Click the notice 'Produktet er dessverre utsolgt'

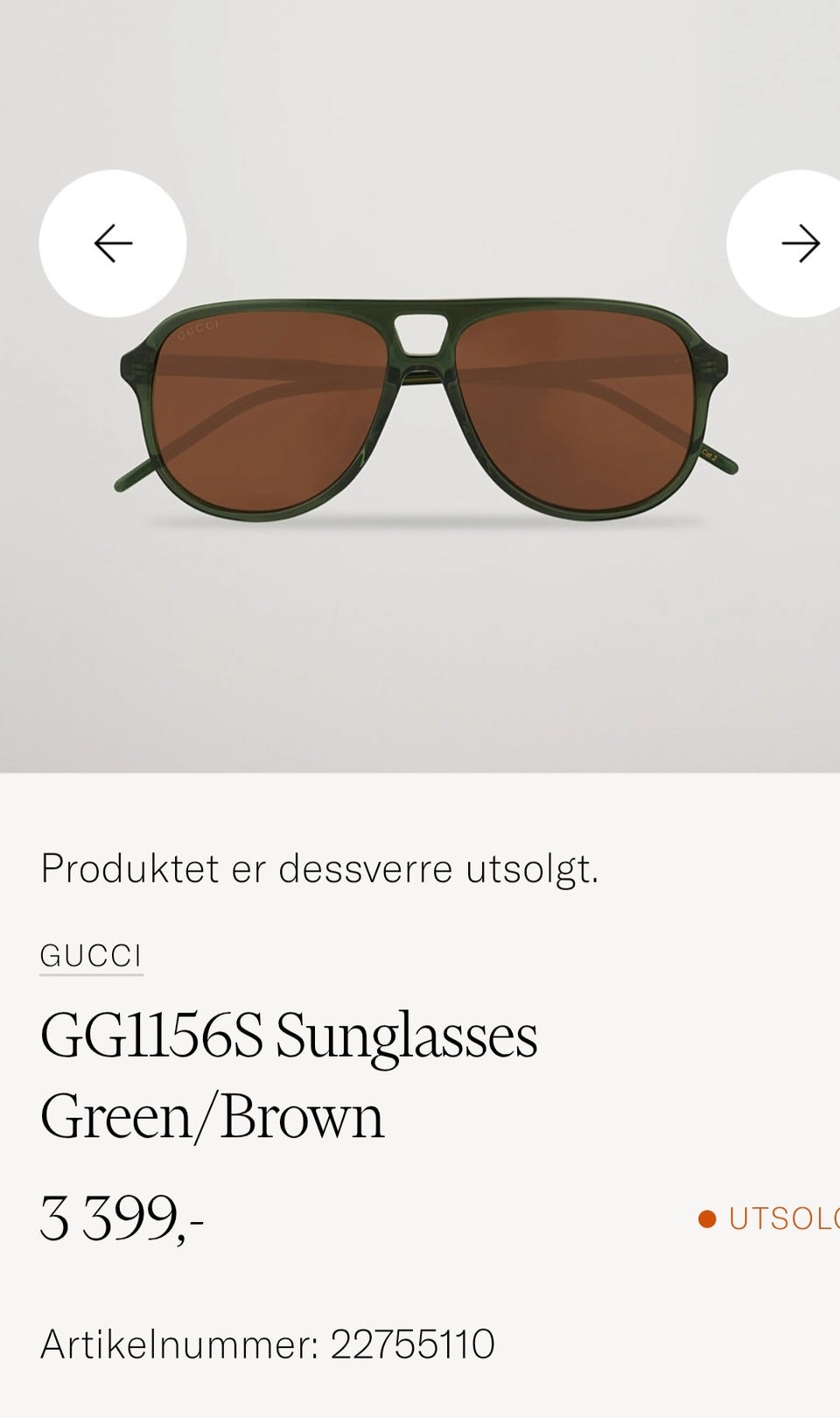[320, 867]
